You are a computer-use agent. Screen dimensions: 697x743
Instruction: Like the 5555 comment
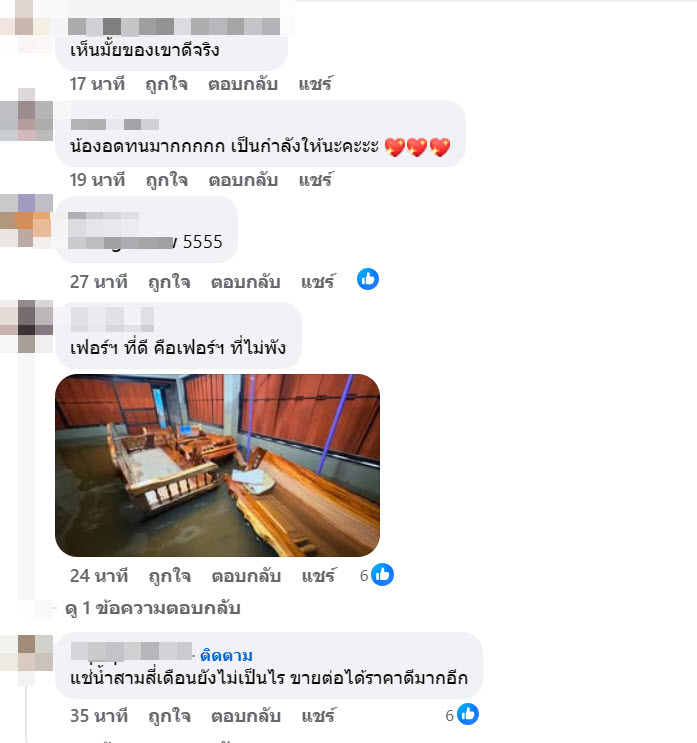point(168,282)
